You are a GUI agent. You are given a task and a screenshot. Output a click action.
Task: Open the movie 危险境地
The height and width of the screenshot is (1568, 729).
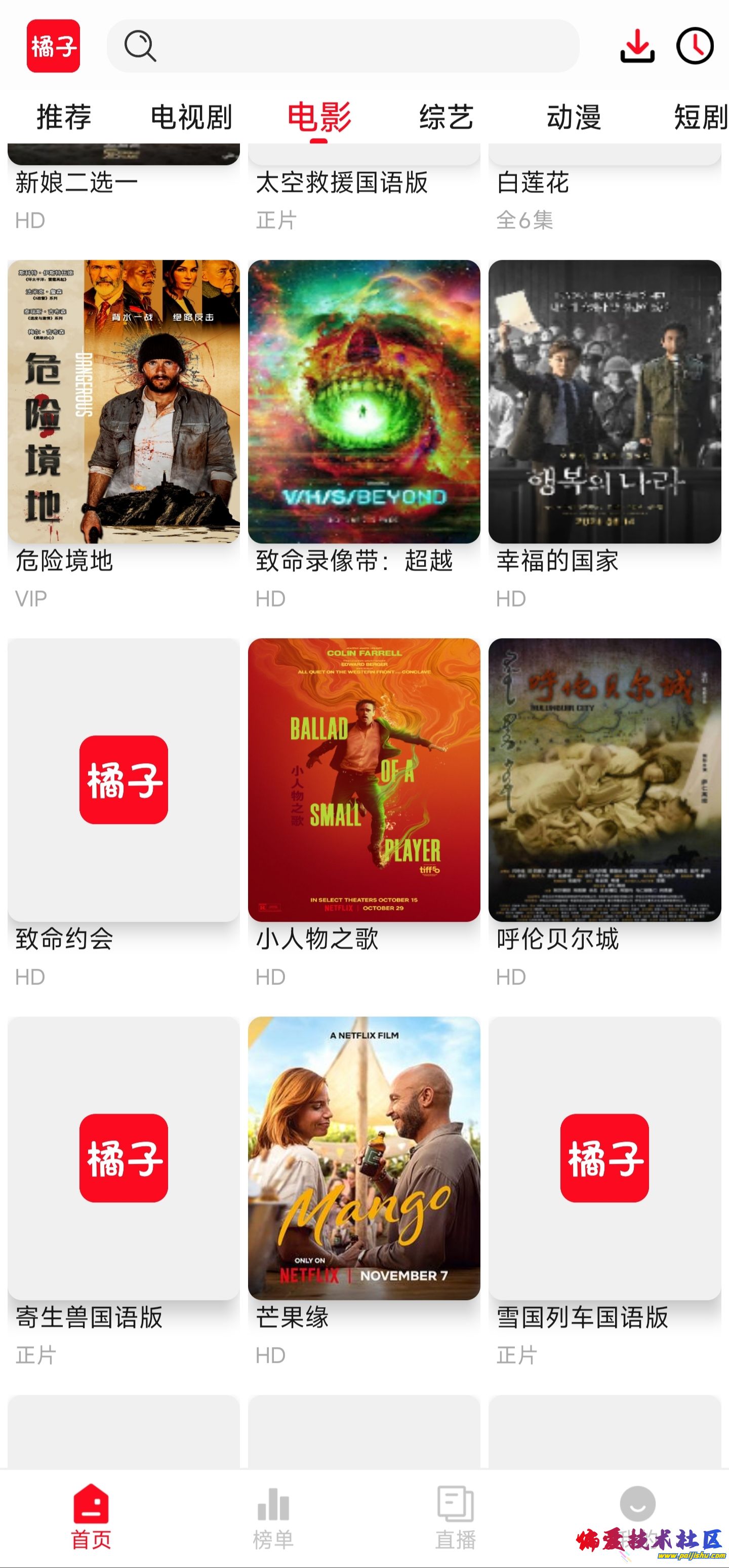pyautogui.click(x=124, y=402)
